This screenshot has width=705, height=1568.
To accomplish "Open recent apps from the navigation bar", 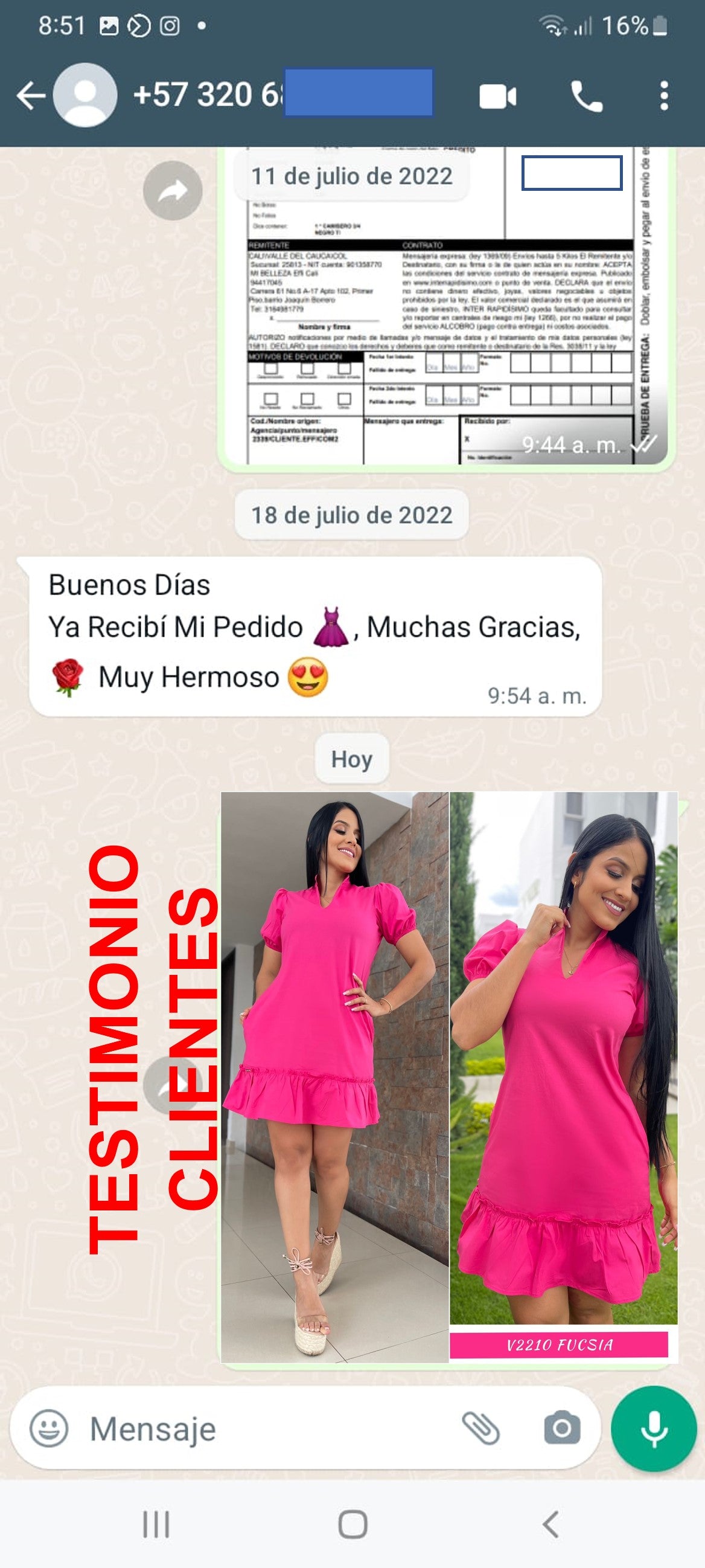I will [156, 1525].
